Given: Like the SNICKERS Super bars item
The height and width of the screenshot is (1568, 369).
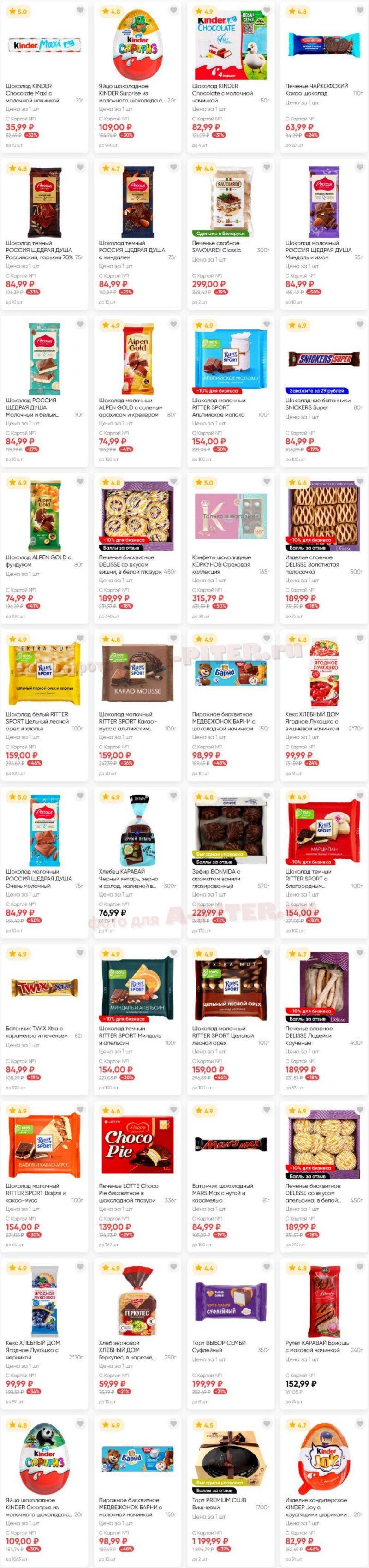Looking at the screenshot, I should tap(360, 325).
